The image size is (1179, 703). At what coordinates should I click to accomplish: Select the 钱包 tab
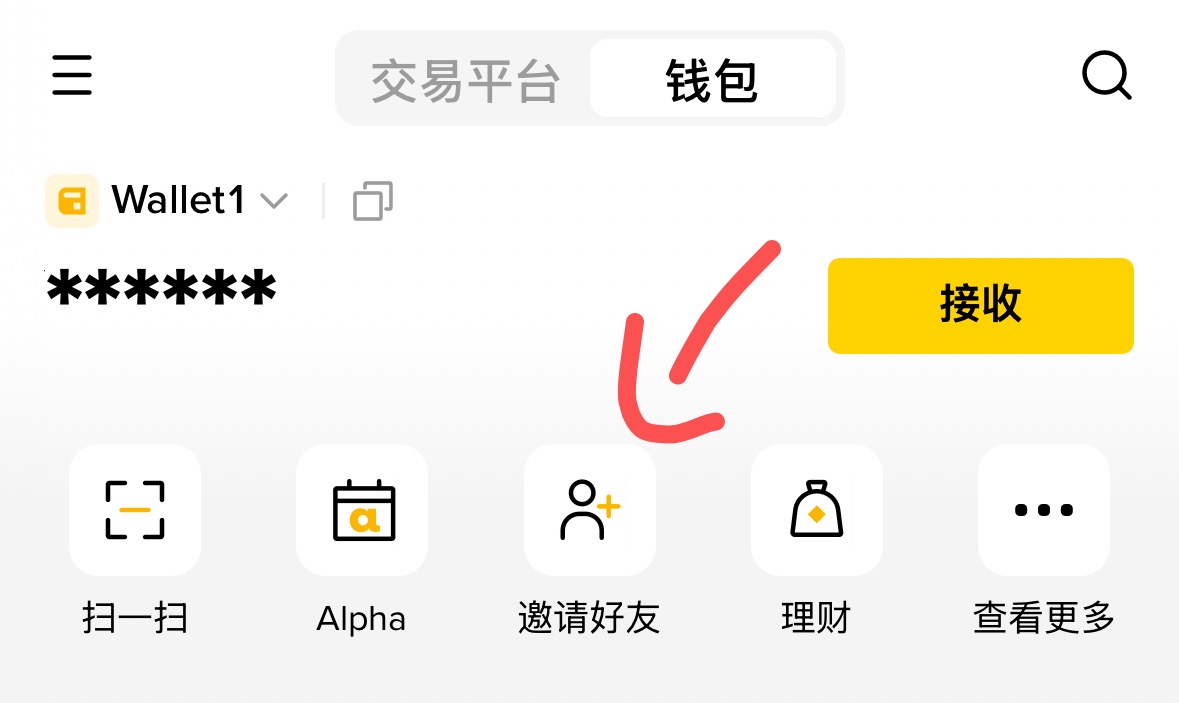(x=712, y=80)
